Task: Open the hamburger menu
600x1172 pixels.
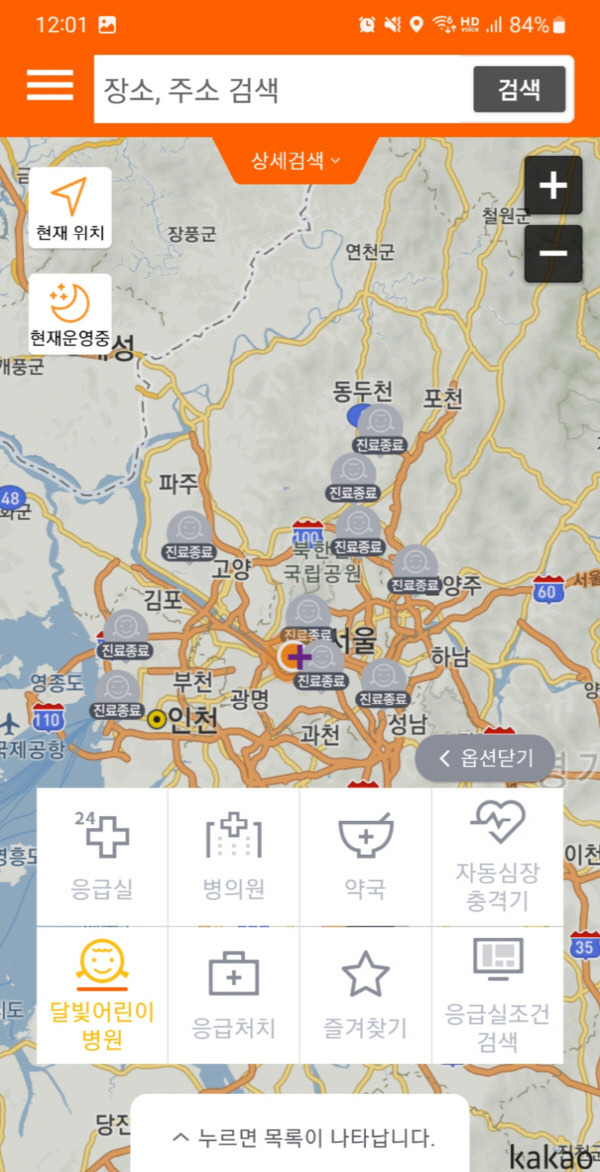Action: click(50, 86)
